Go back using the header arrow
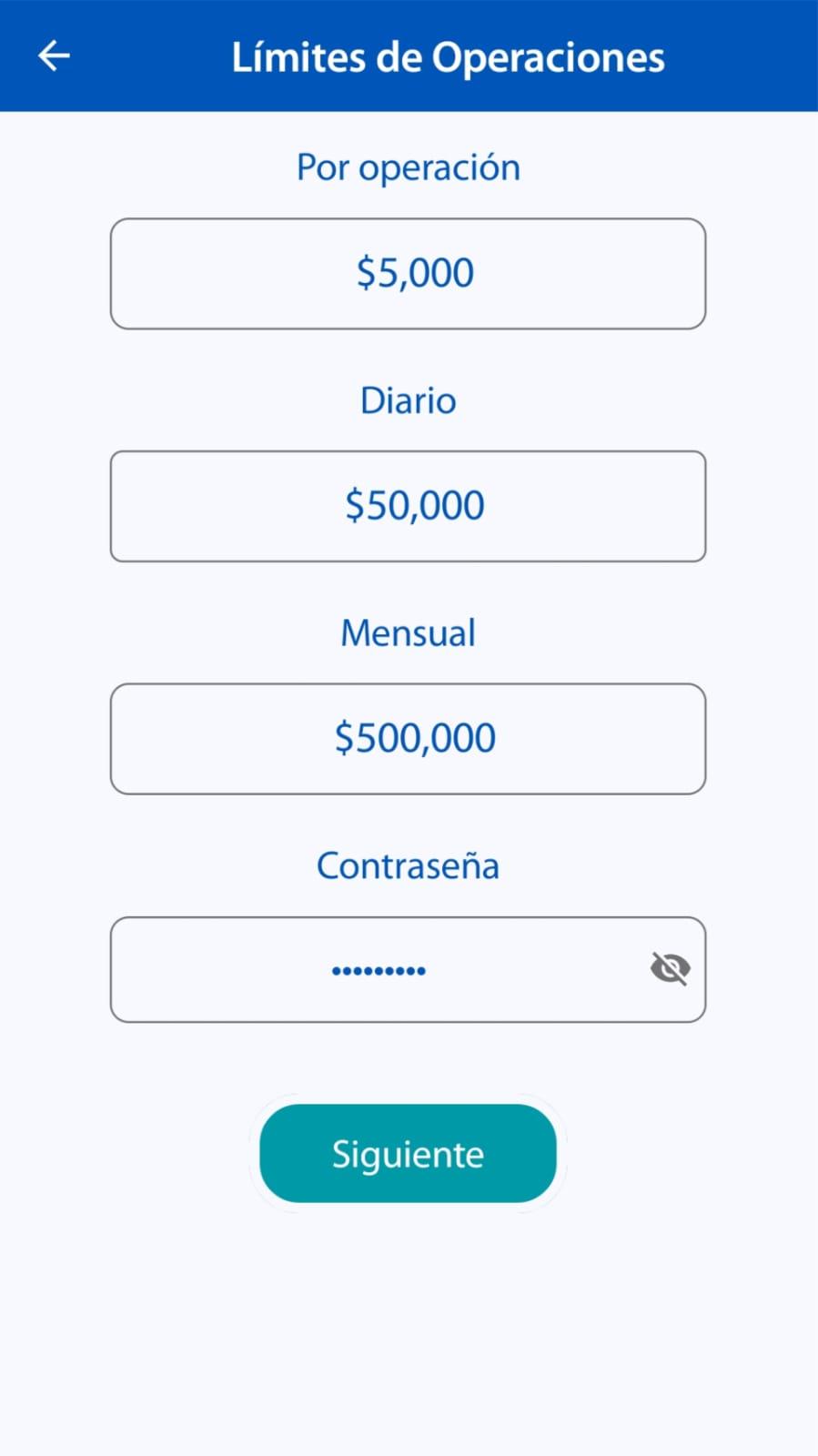This screenshot has width=818, height=1456. [x=54, y=56]
